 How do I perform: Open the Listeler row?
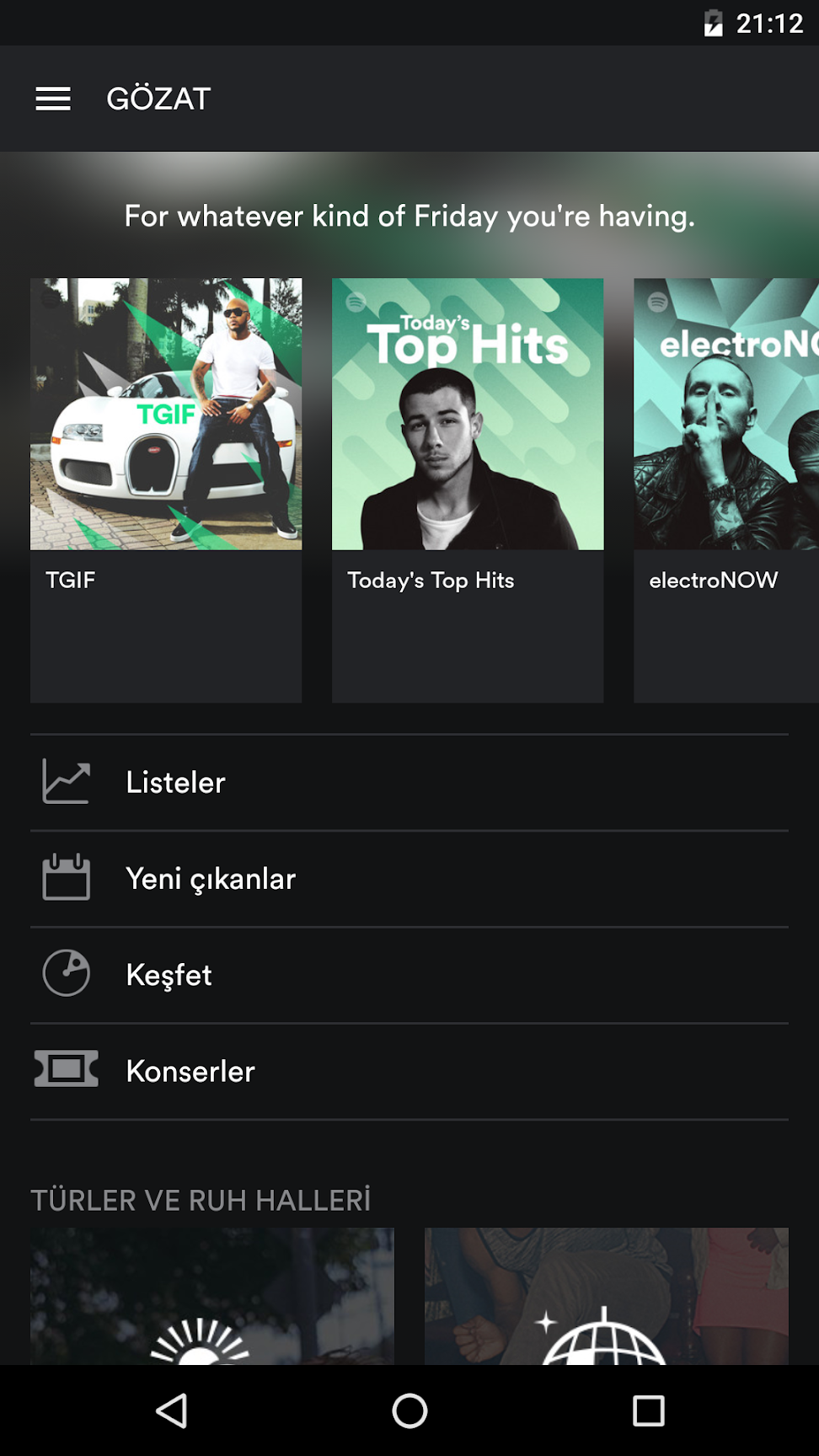pyautogui.click(x=409, y=783)
